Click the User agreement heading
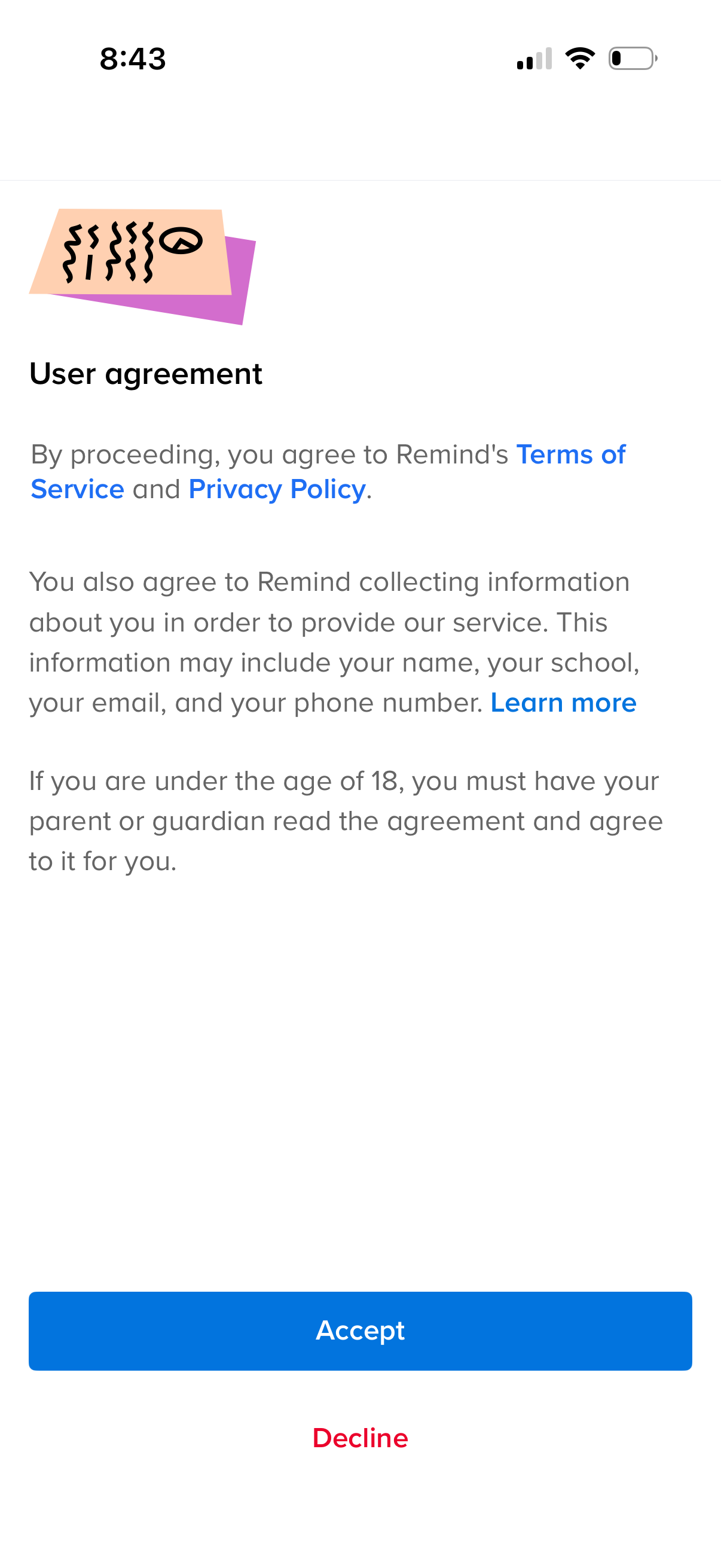Image resolution: width=721 pixels, height=1568 pixels. pos(145,373)
